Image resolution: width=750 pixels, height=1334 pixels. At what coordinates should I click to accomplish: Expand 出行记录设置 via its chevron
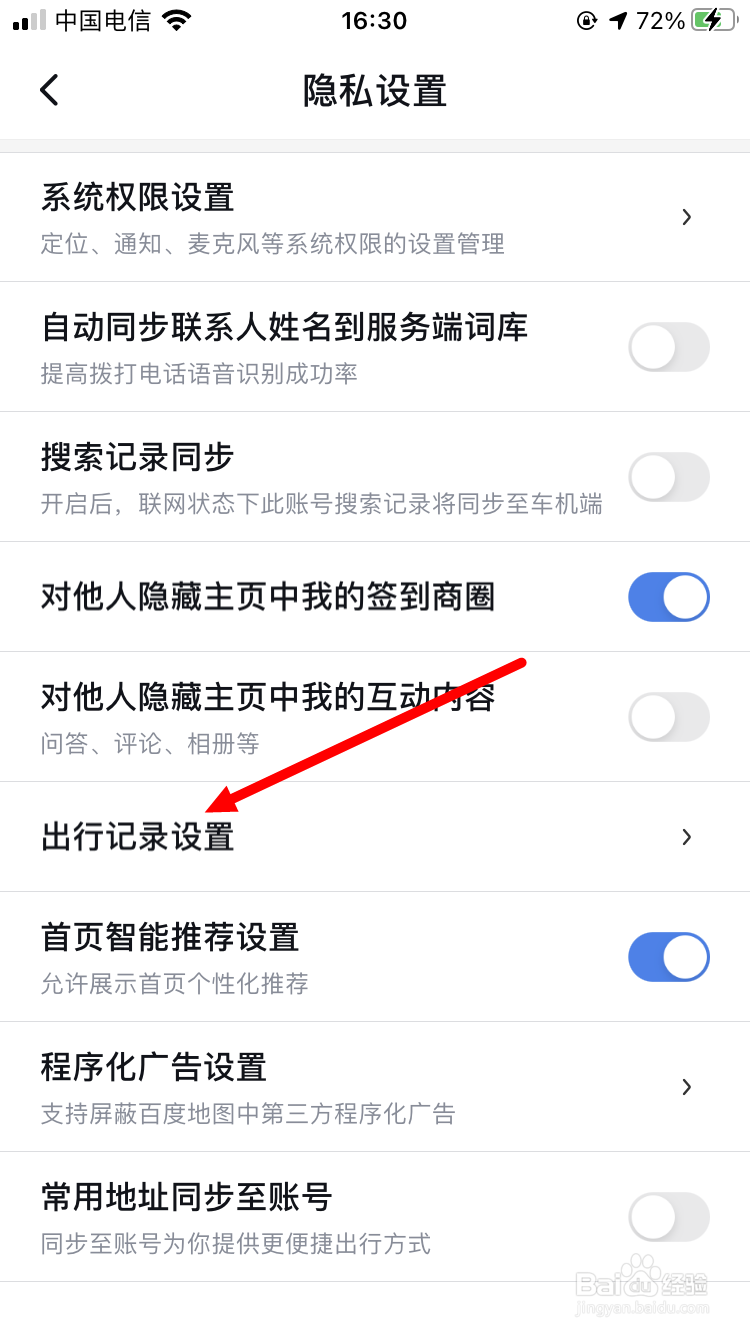[686, 837]
